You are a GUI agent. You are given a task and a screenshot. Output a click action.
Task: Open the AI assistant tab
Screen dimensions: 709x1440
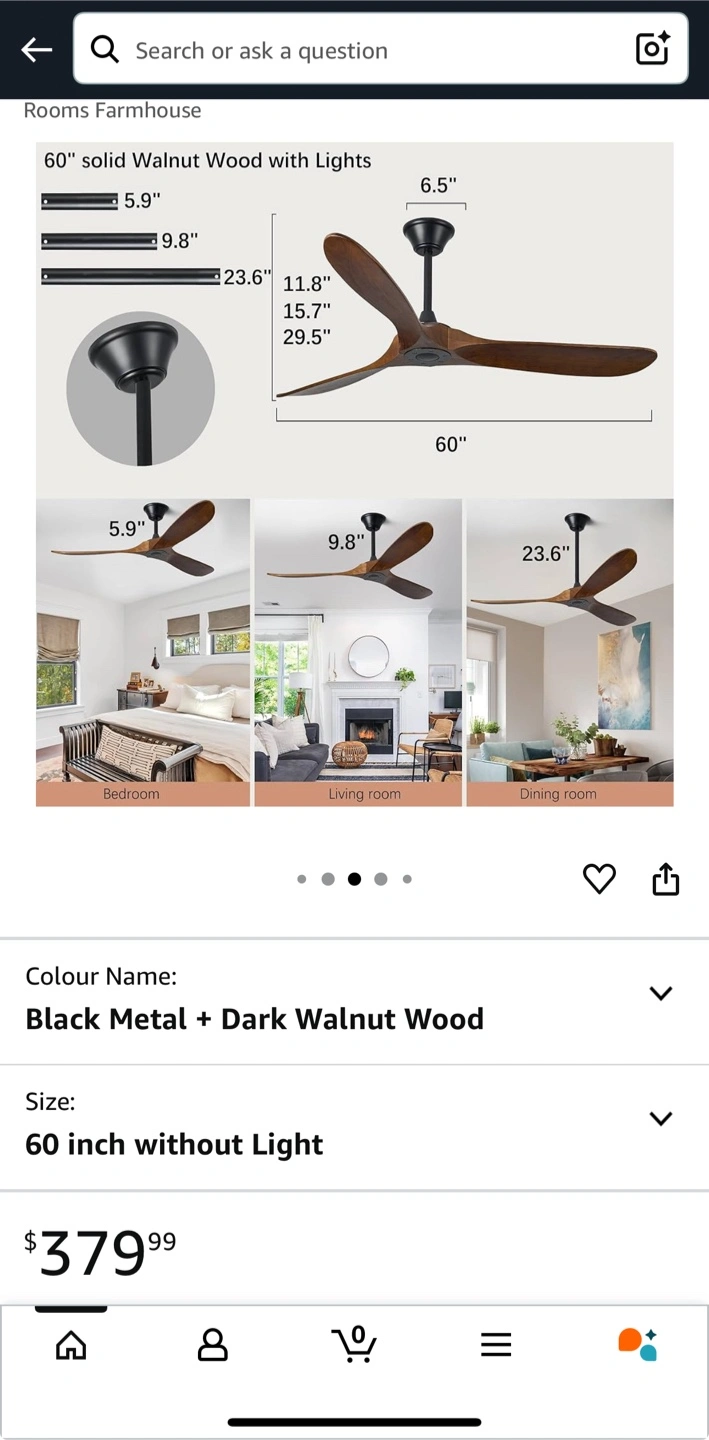(638, 1345)
